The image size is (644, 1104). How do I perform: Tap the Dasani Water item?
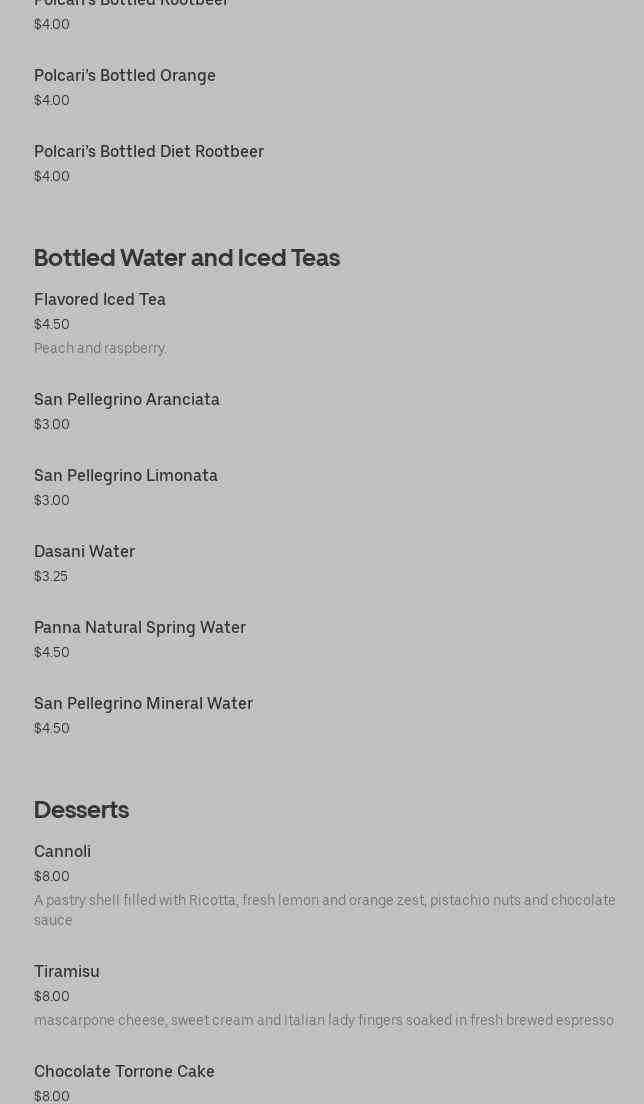coord(85,552)
